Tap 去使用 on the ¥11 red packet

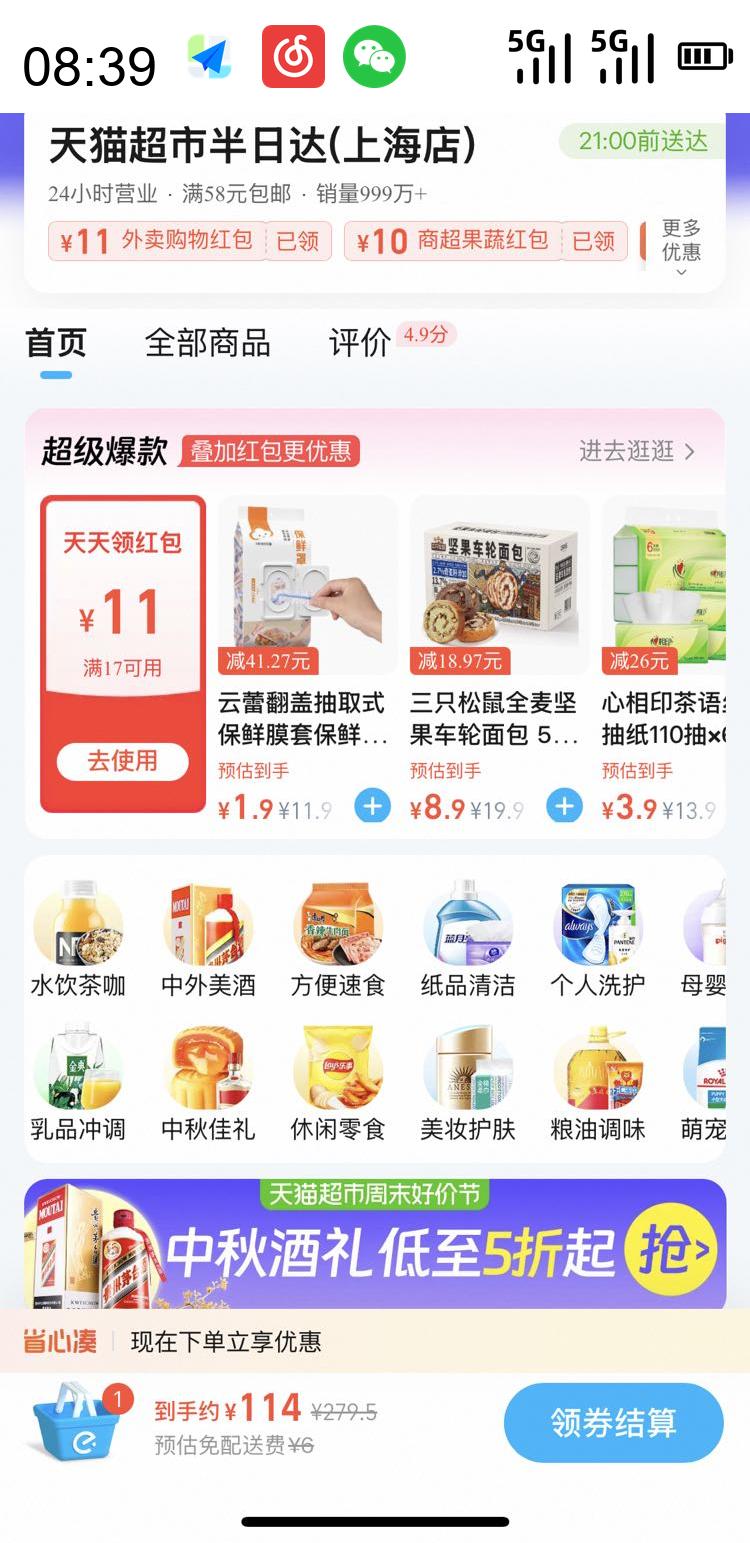[122, 761]
